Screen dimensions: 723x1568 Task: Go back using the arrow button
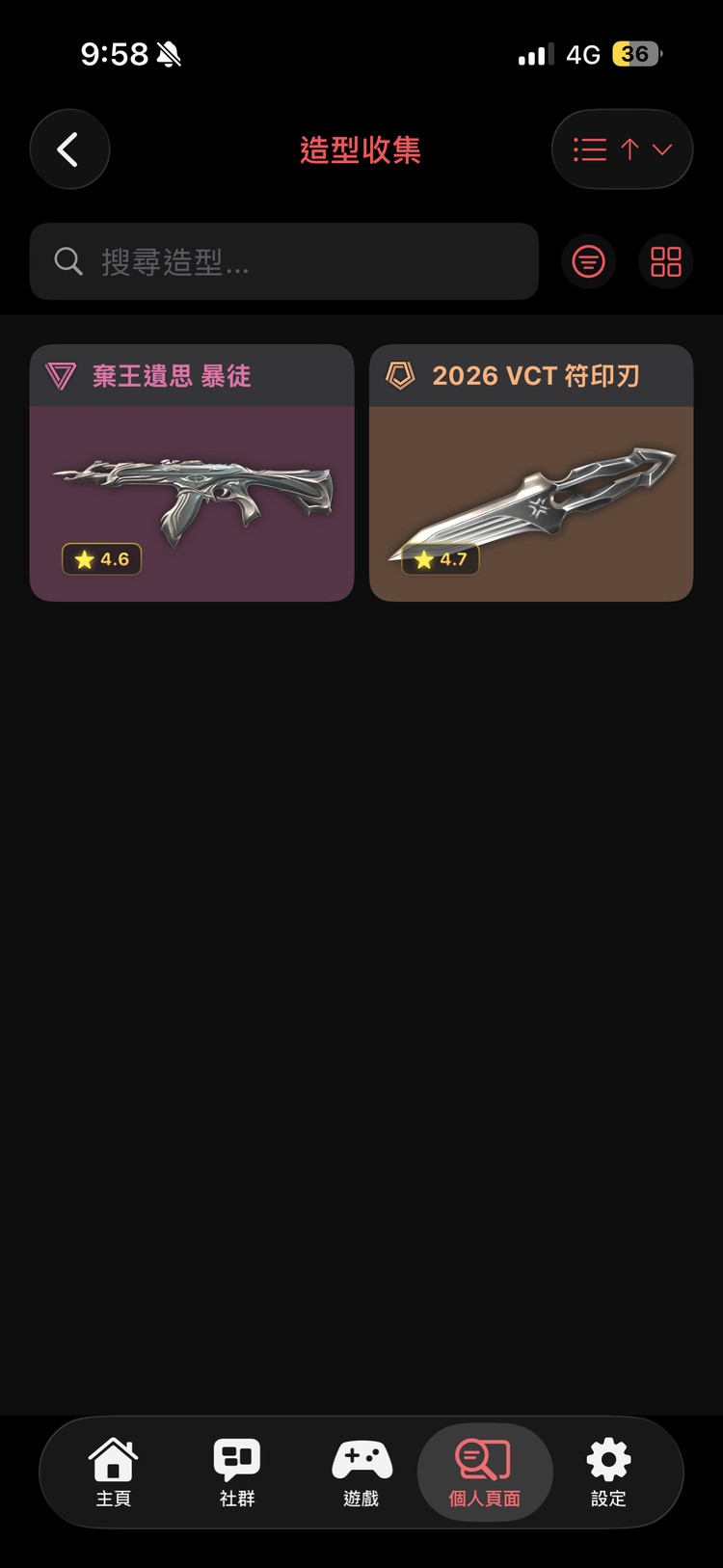coord(69,149)
